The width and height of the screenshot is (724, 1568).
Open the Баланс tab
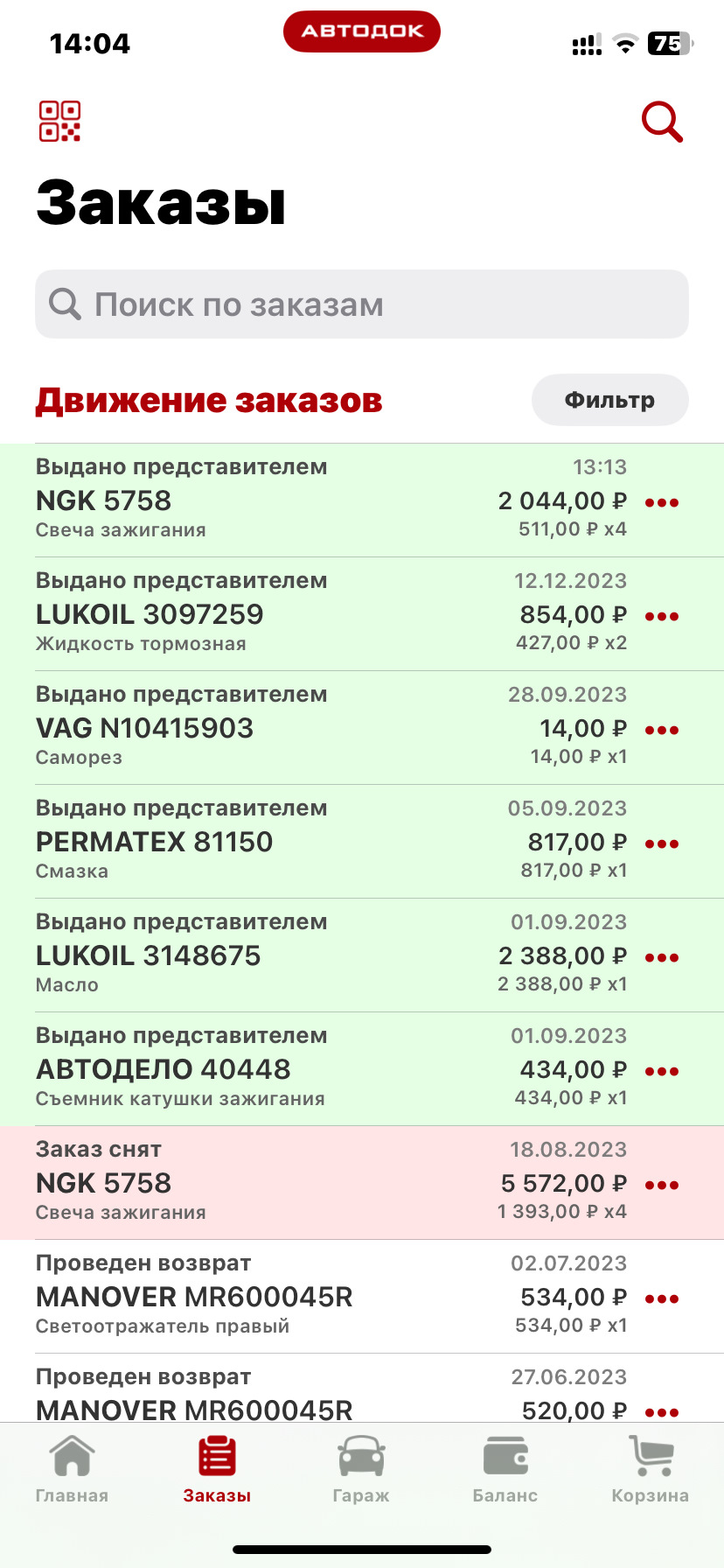pos(505,1468)
